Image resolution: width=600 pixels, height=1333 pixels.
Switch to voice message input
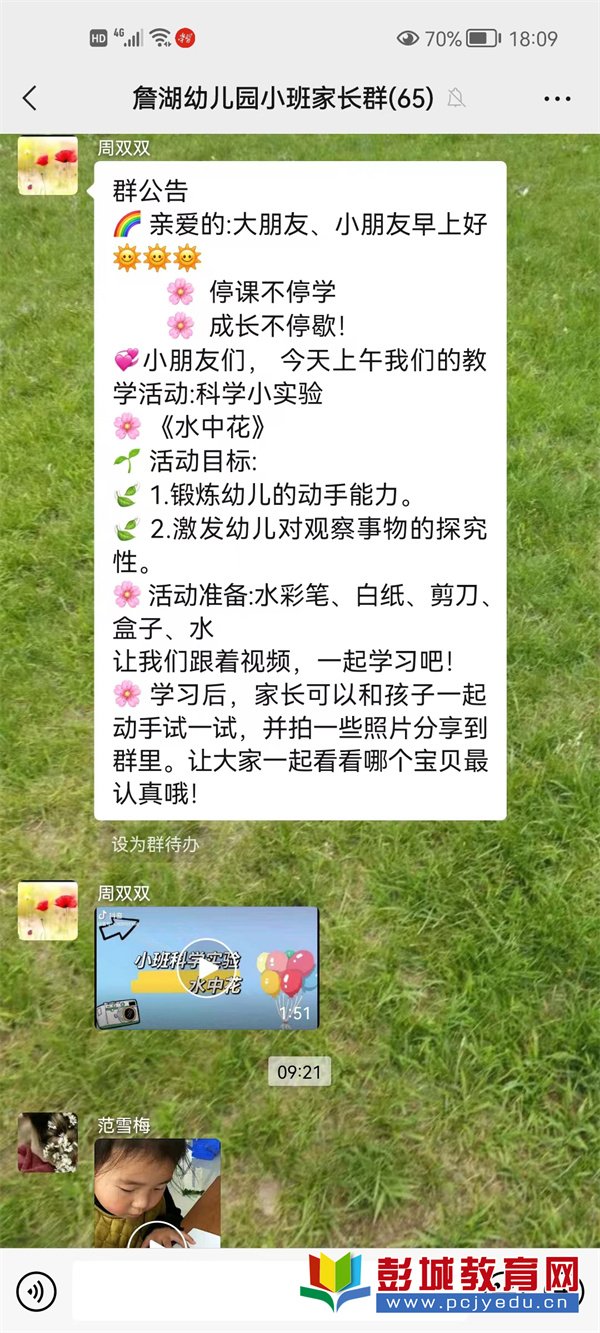37,1292
